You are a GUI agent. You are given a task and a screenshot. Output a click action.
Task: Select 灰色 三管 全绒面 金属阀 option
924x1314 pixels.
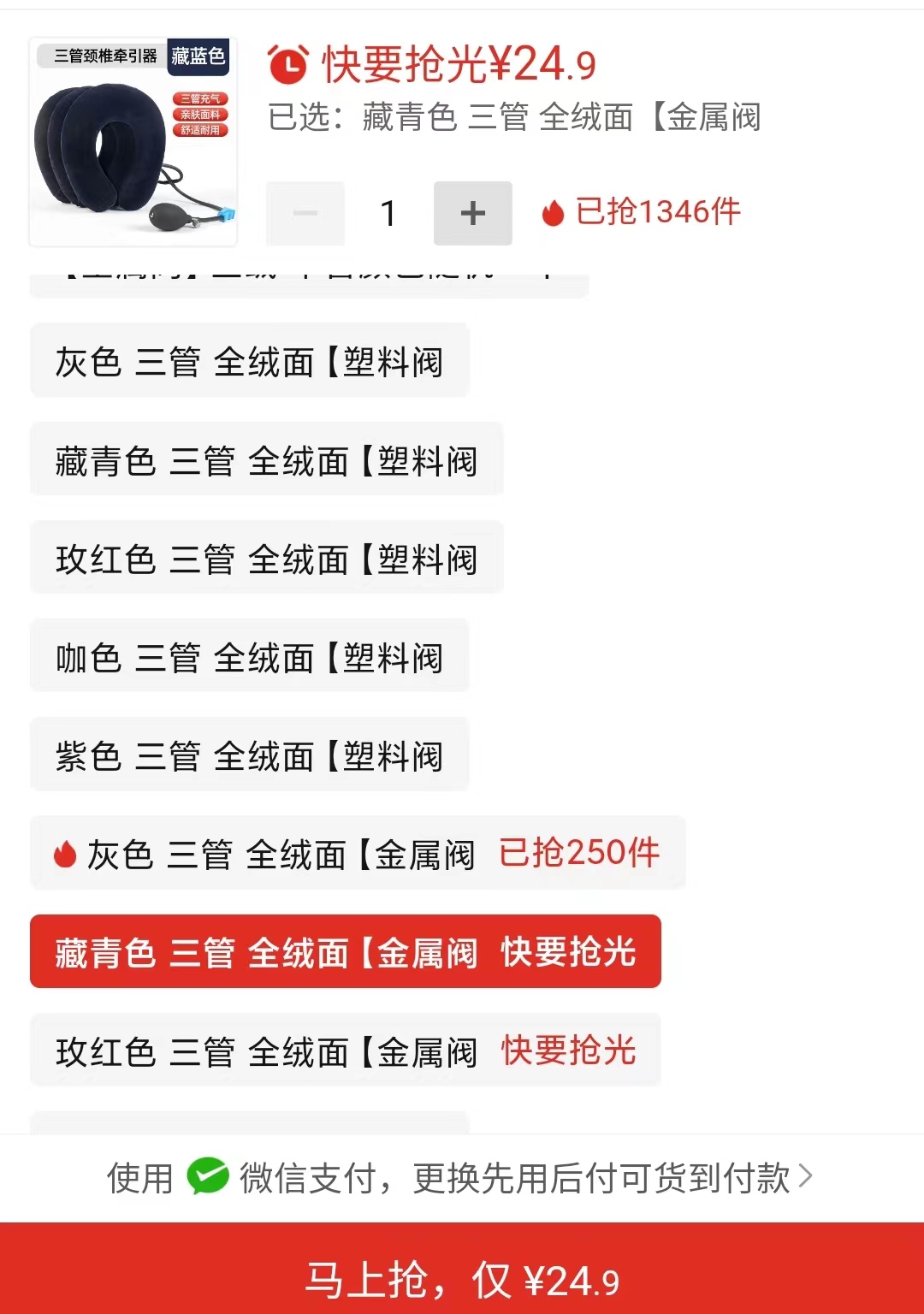point(357,854)
